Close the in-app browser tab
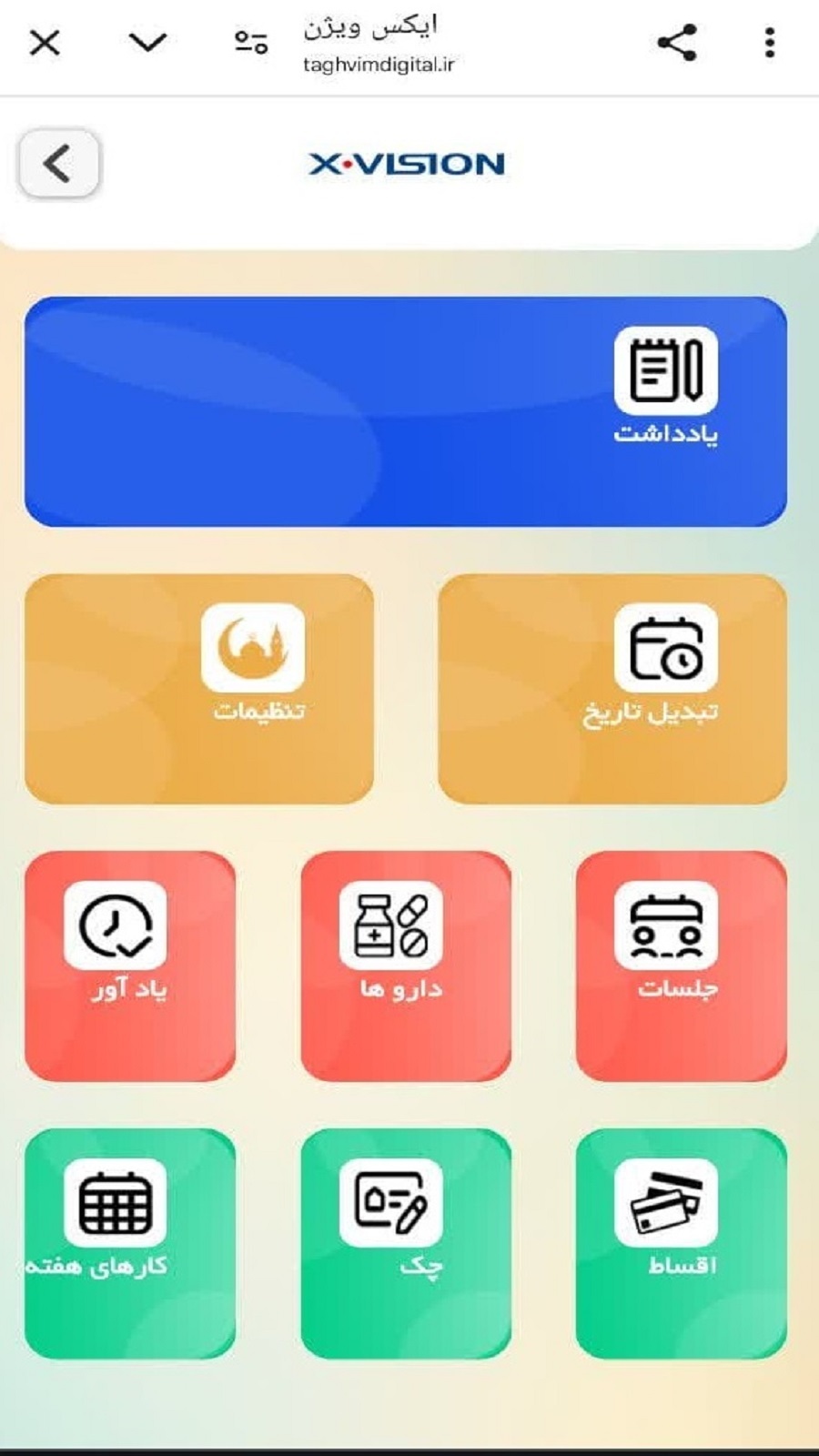This screenshot has height=1456, width=819. click(45, 43)
